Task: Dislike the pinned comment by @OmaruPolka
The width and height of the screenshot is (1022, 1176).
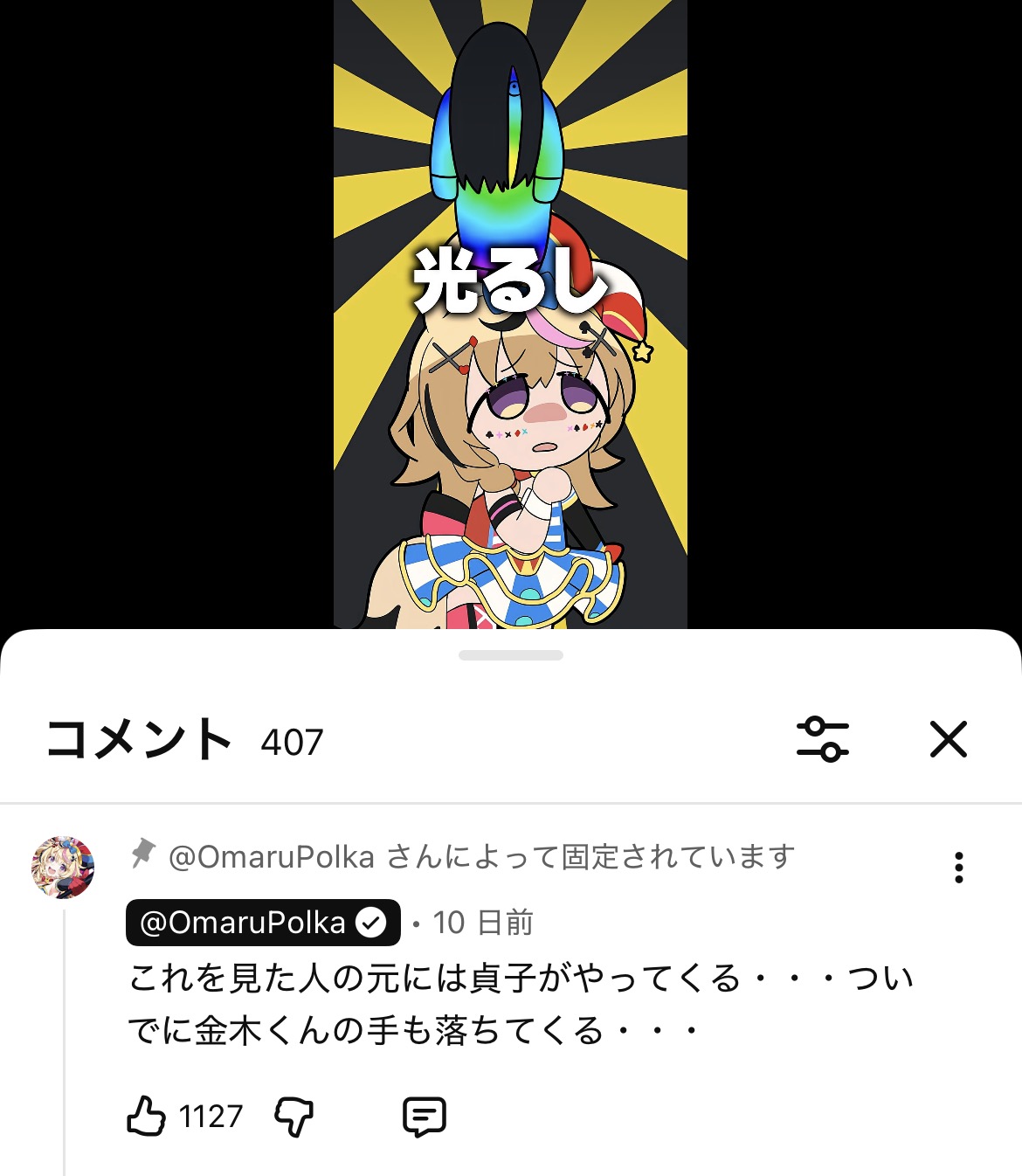Action: tap(293, 1116)
